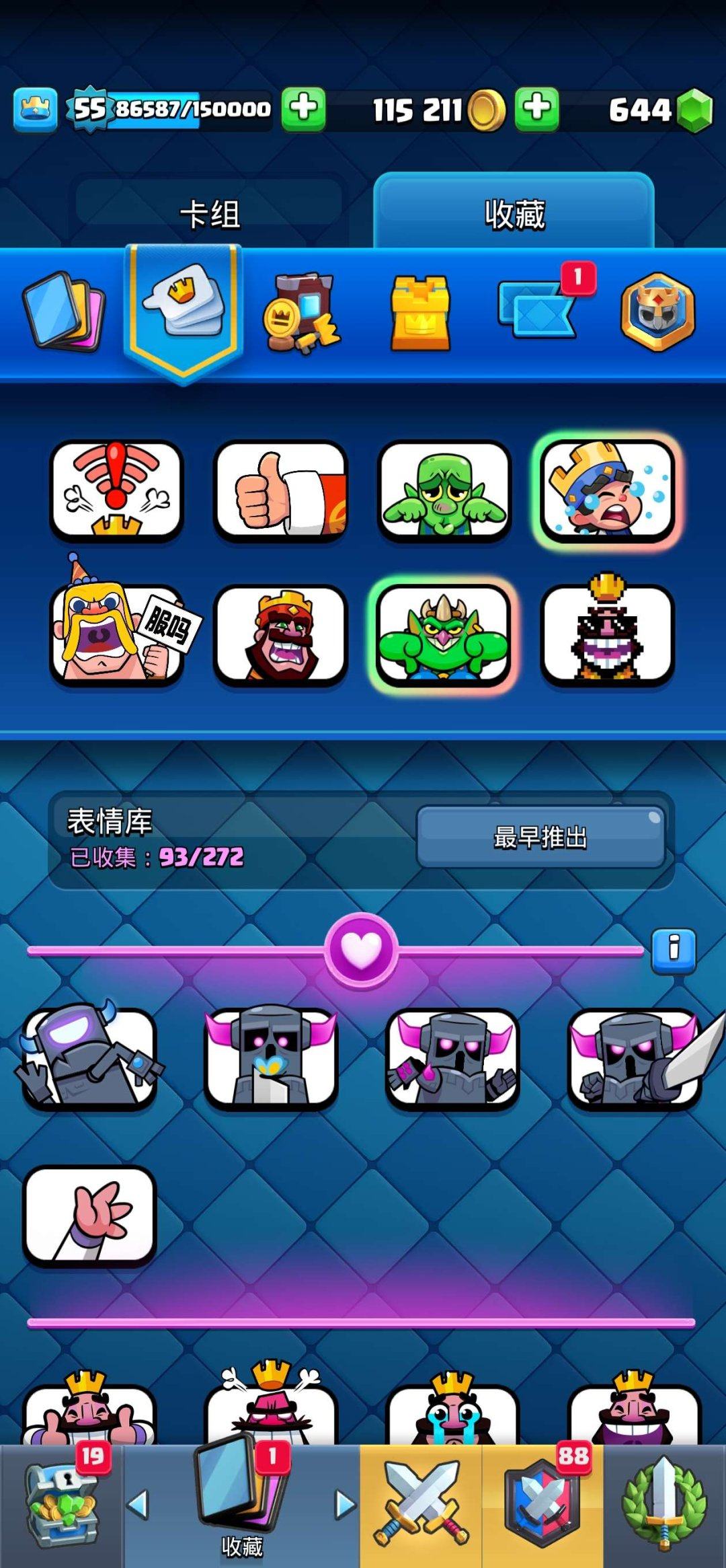Choose the waving hand emote in favorites
The height and width of the screenshot is (1568, 726).
[x=90, y=1216]
